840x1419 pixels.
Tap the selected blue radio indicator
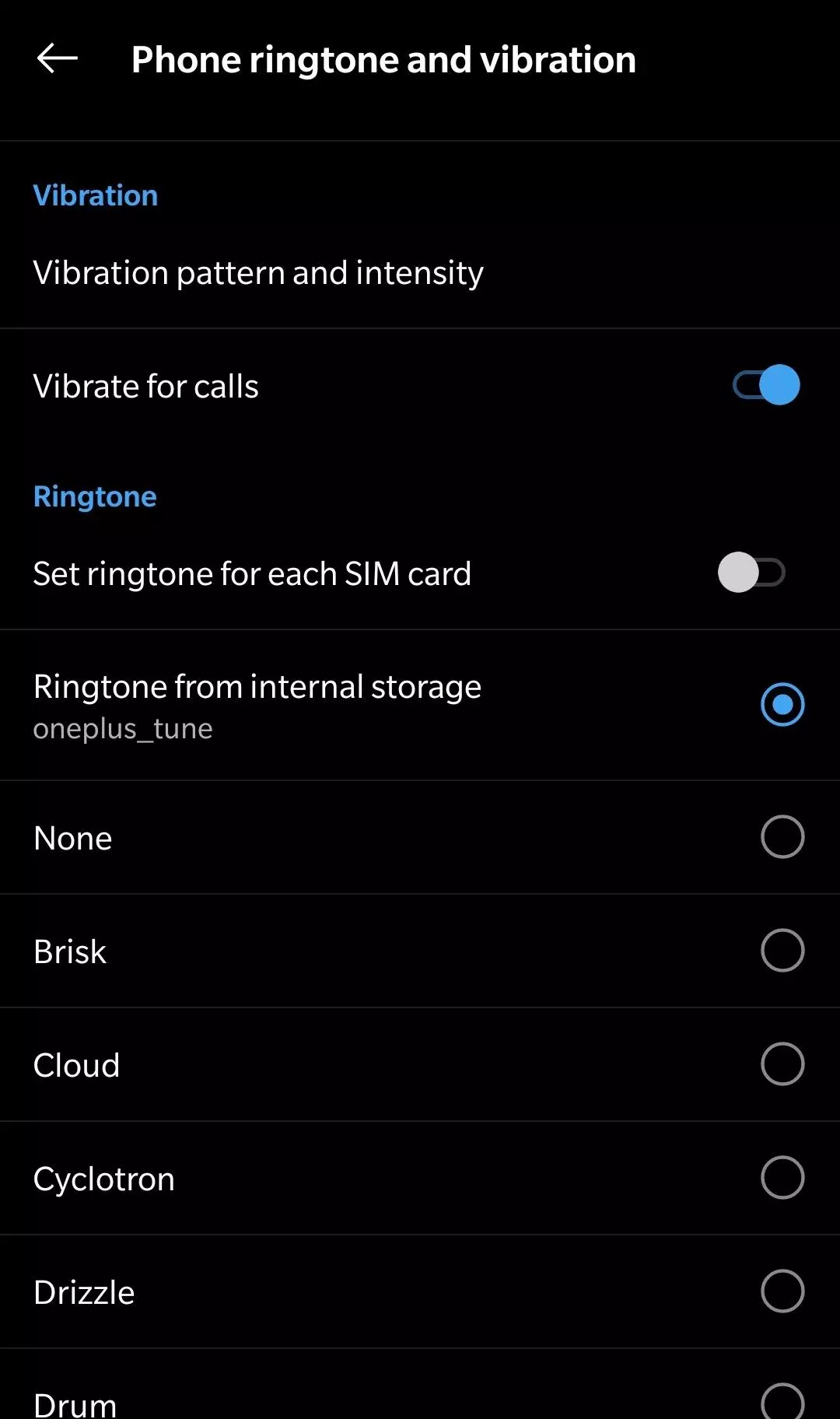782,705
